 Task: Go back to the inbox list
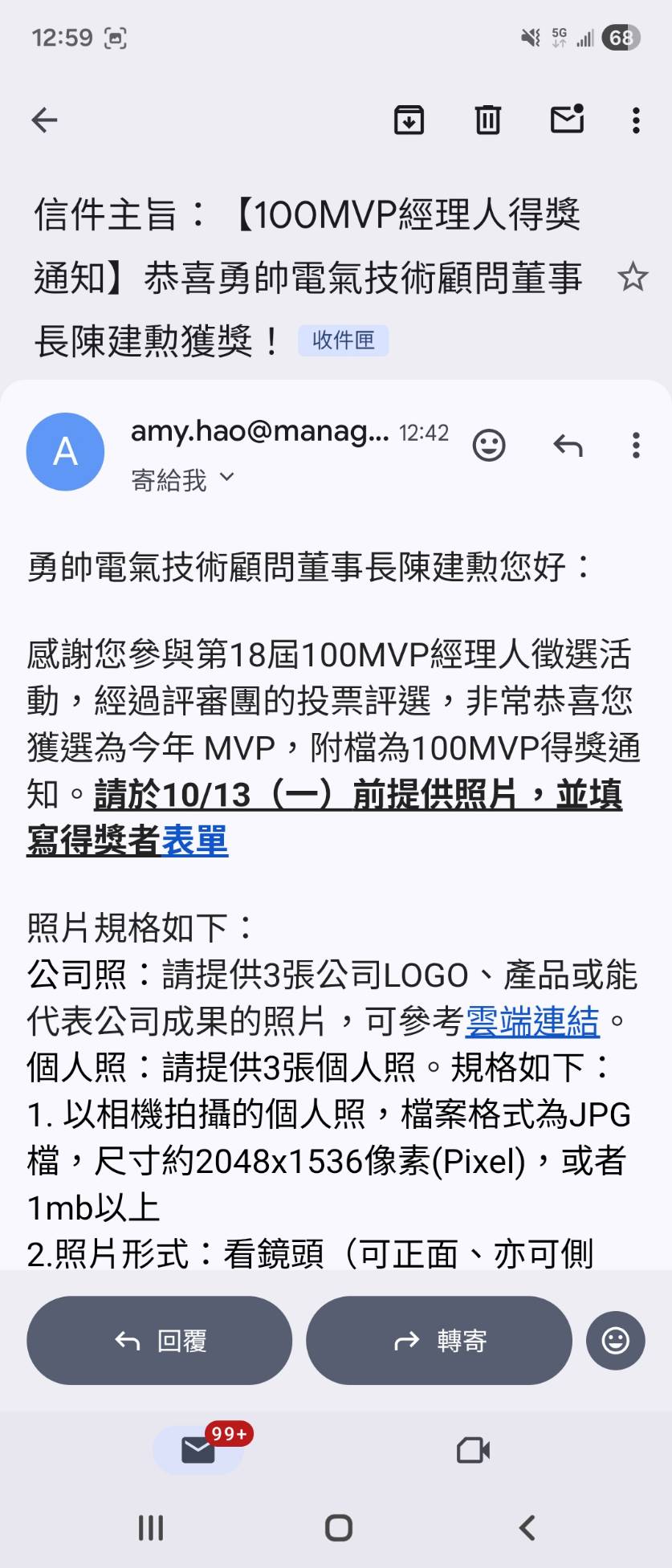(44, 120)
